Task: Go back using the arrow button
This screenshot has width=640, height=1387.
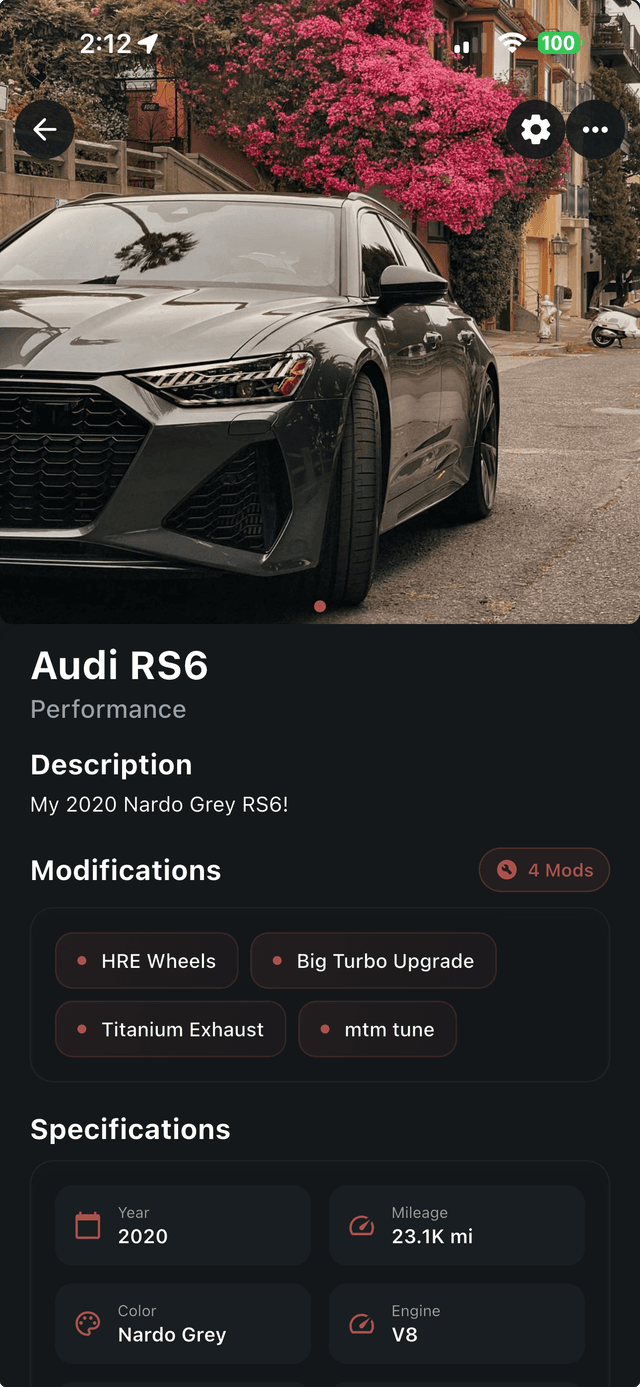Action: click(x=44, y=130)
